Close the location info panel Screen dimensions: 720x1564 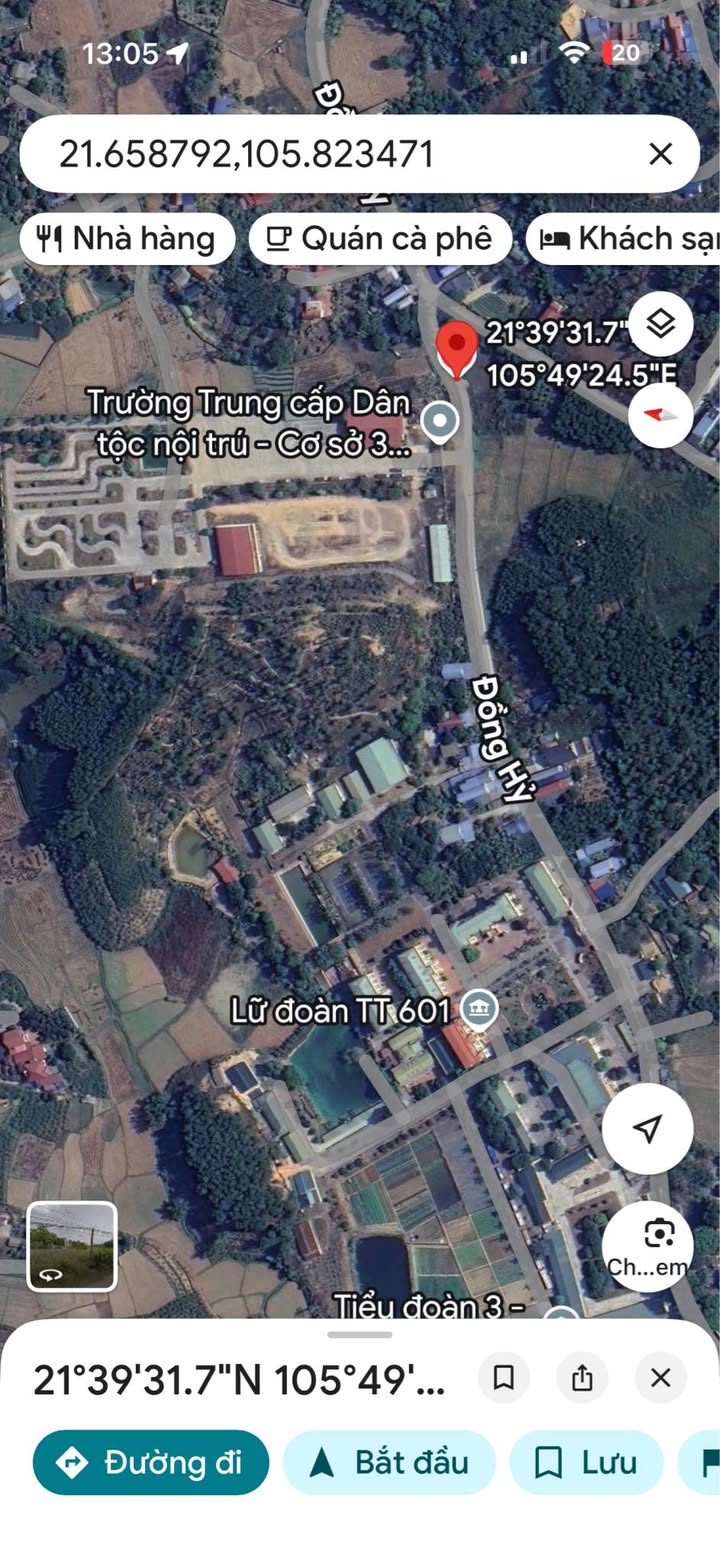tap(660, 1379)
